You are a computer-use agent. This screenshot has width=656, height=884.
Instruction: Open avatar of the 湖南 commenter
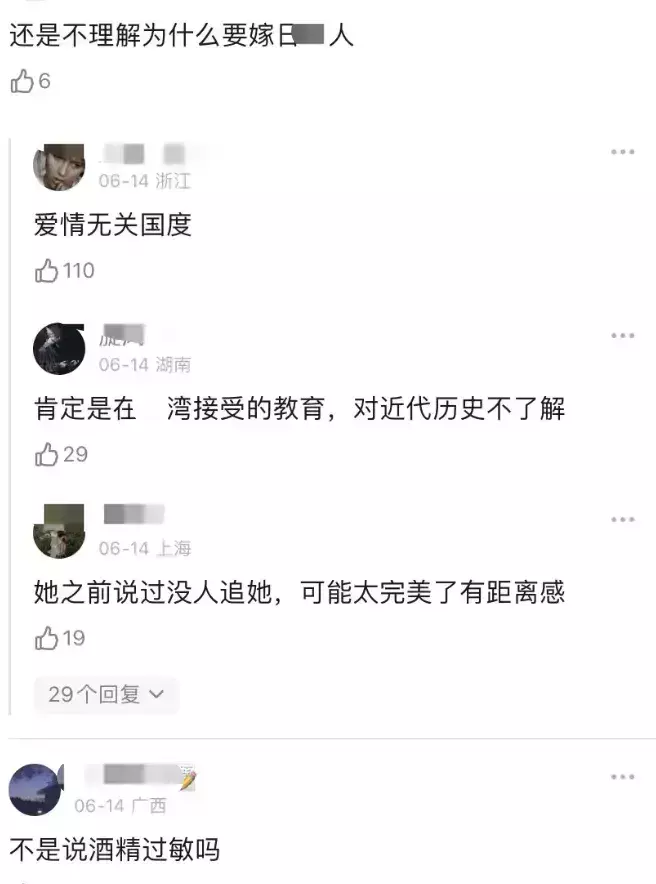tap(59, 349)
